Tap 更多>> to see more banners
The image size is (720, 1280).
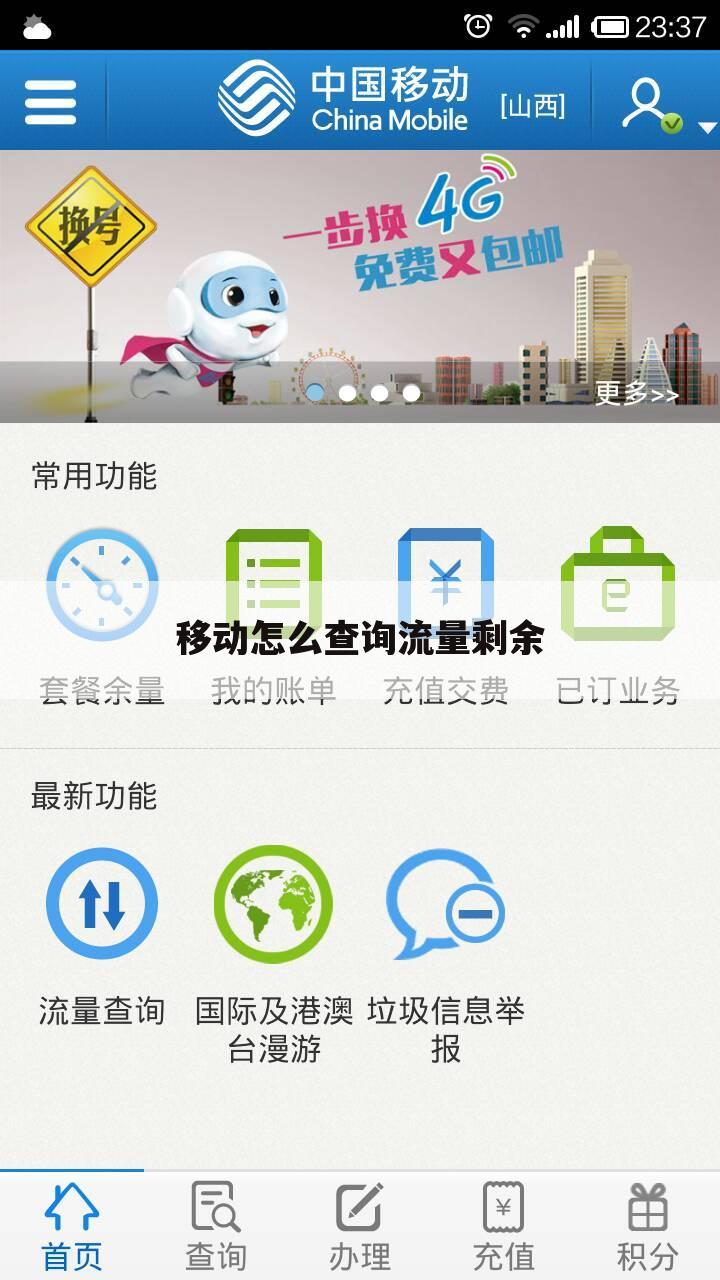click(637, 395)
